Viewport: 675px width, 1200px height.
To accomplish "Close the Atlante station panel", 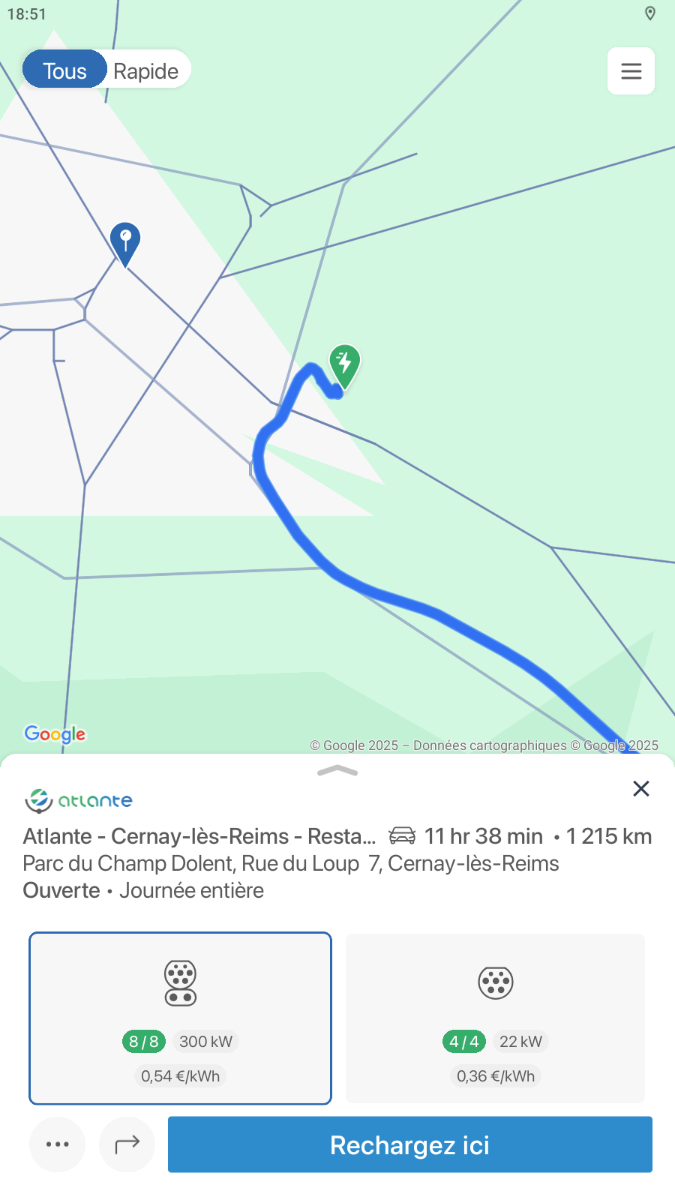I will pos(641,788).
